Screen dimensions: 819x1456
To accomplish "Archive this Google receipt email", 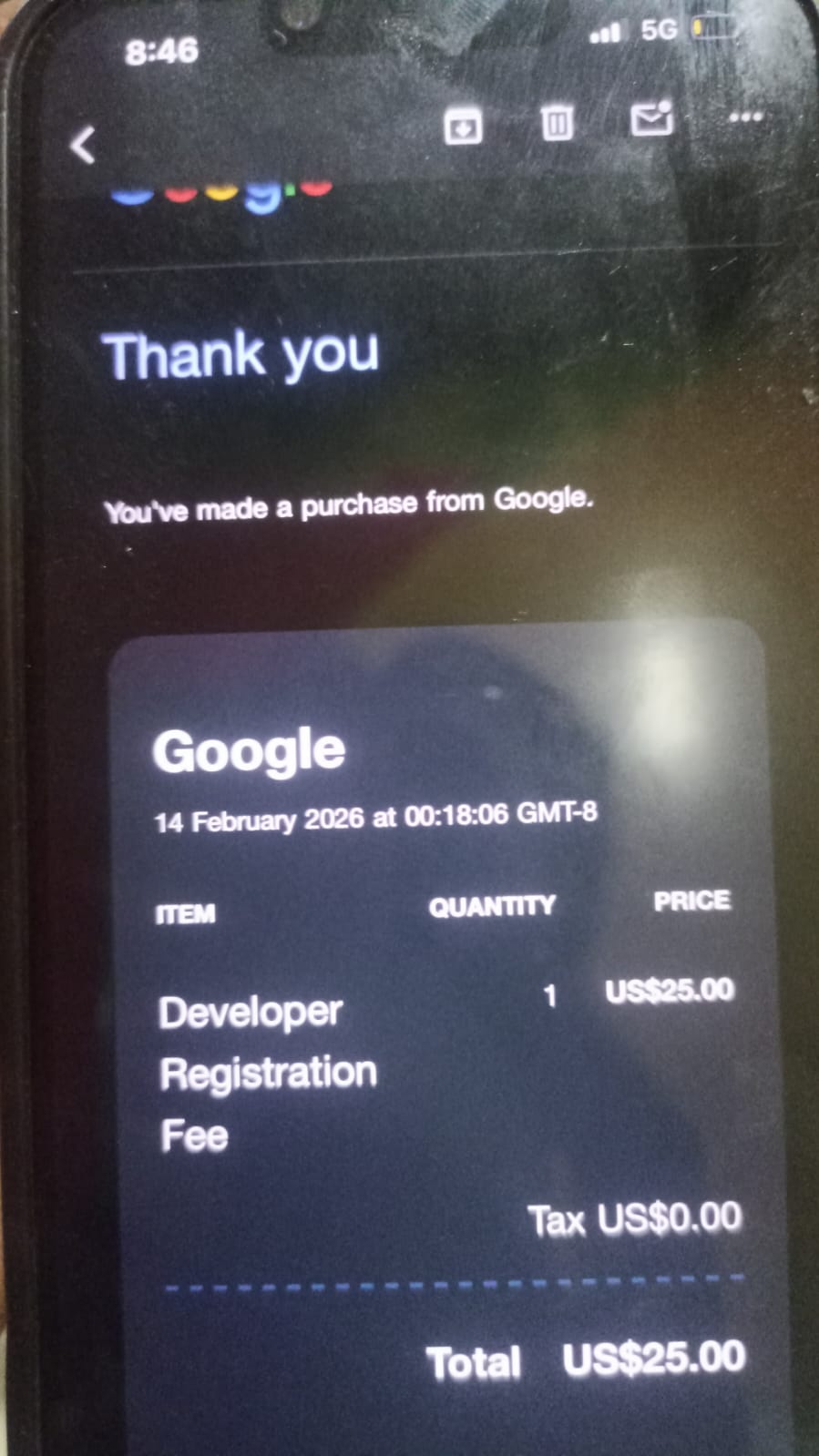I will pos(463,126).
